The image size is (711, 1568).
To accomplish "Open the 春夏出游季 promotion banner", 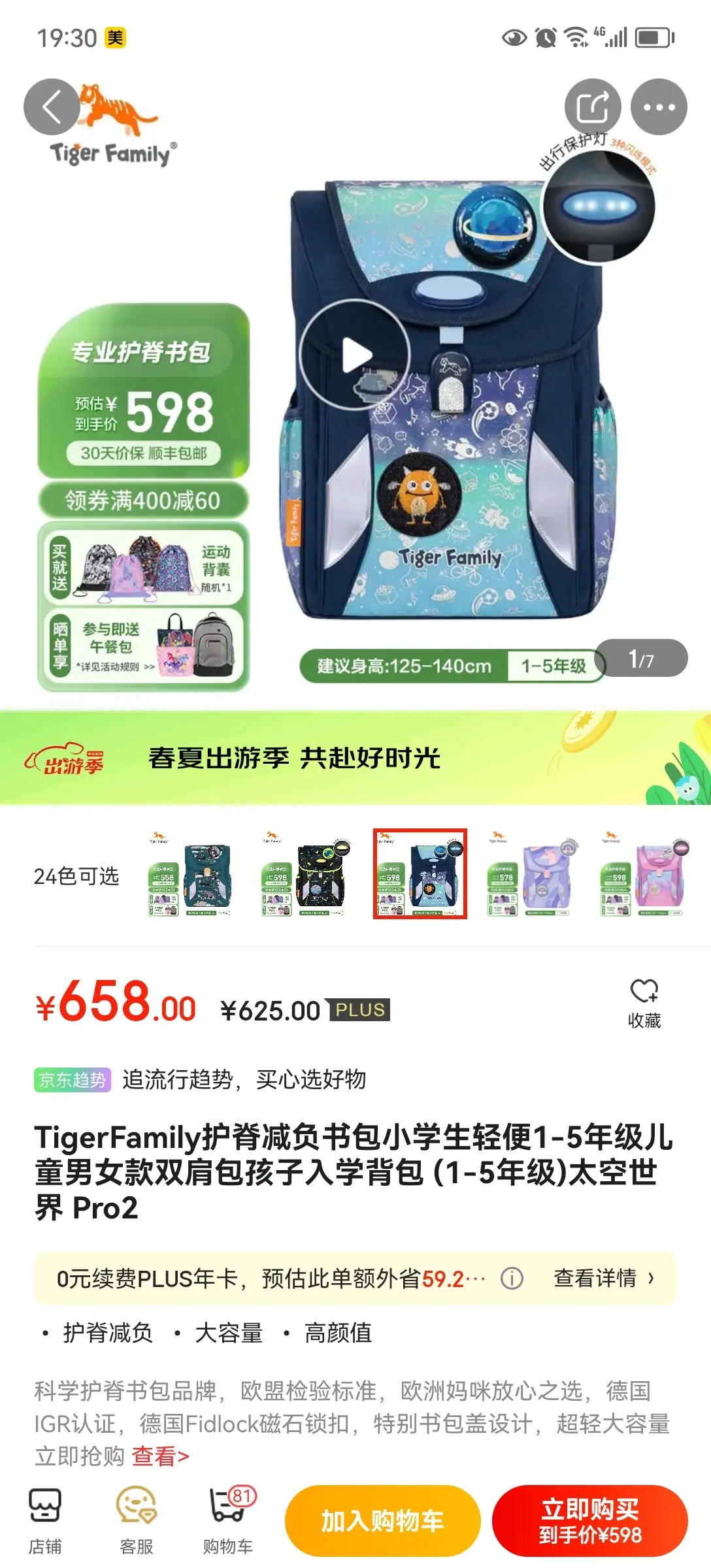I will (355, 758).
